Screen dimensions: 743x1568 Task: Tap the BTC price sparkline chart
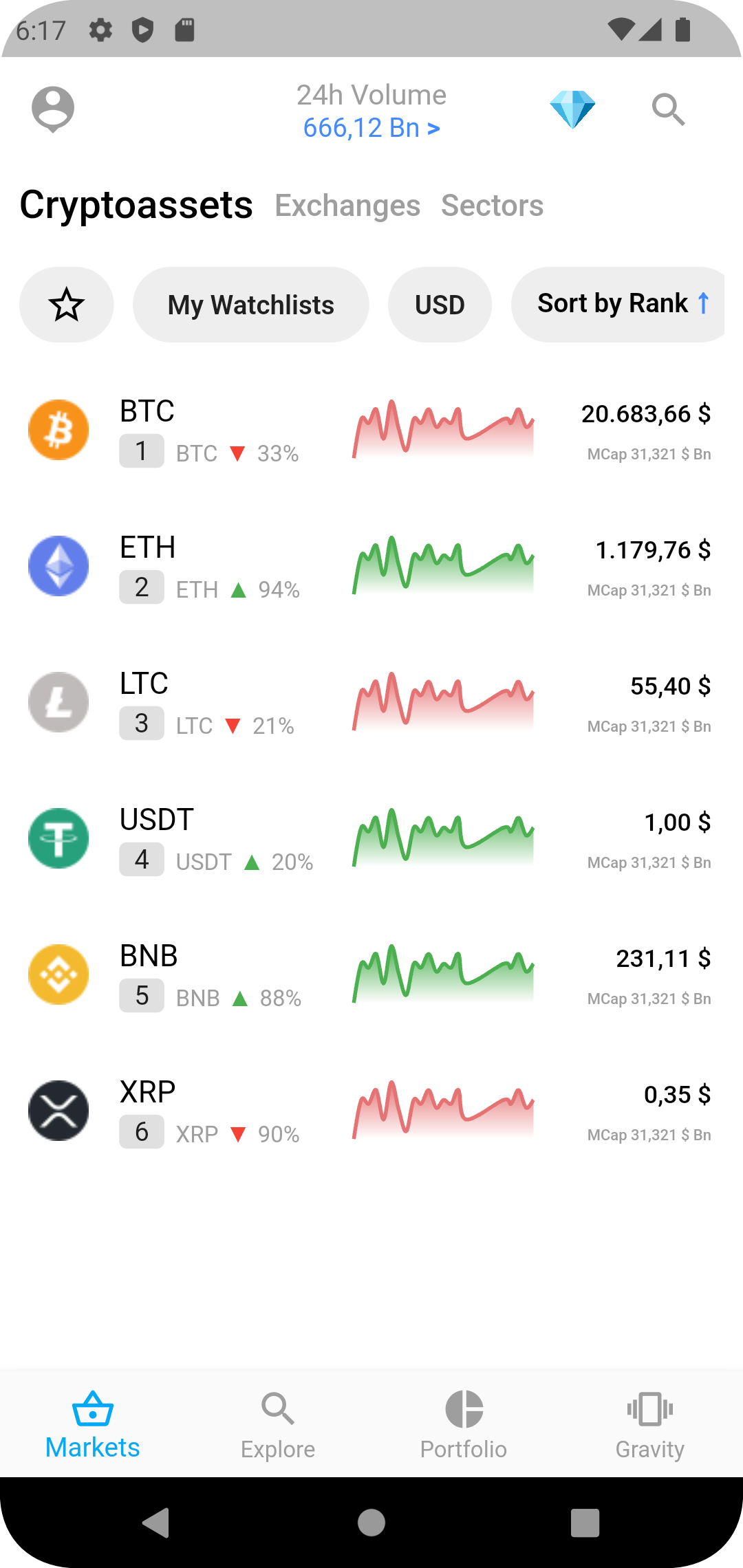pos(444,426)
